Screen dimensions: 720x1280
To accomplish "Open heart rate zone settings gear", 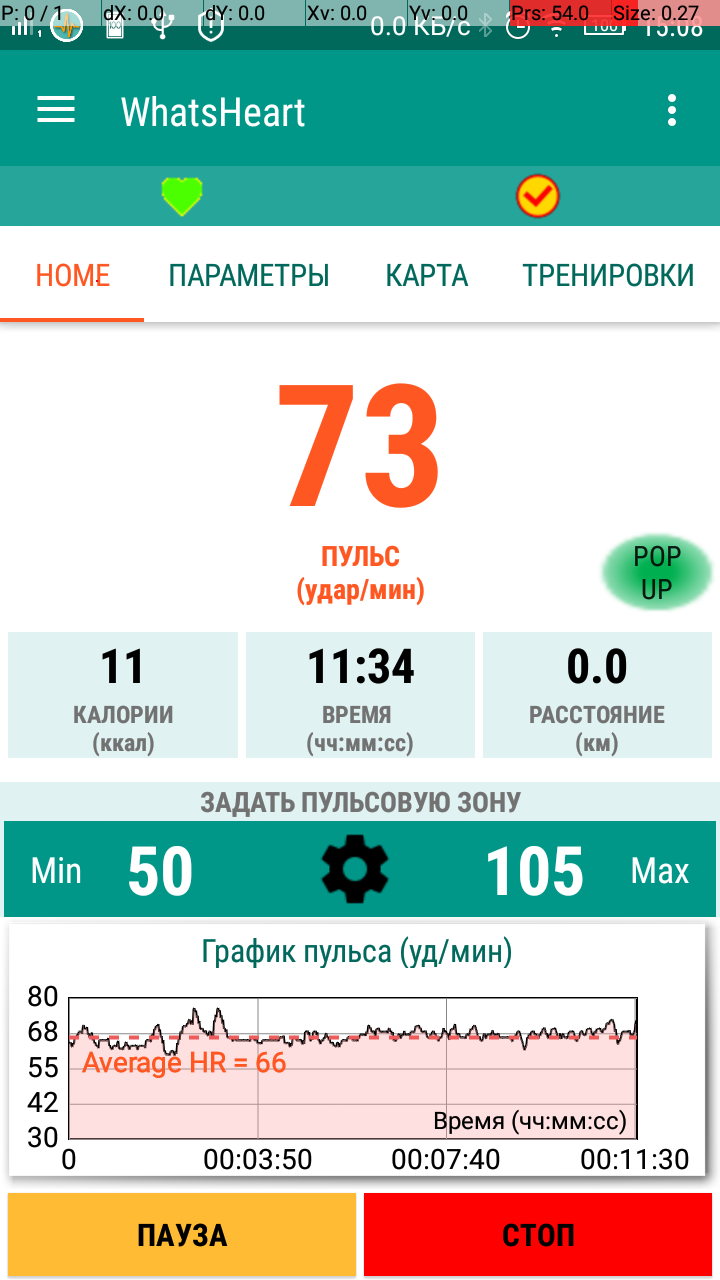I will (355, 869).
